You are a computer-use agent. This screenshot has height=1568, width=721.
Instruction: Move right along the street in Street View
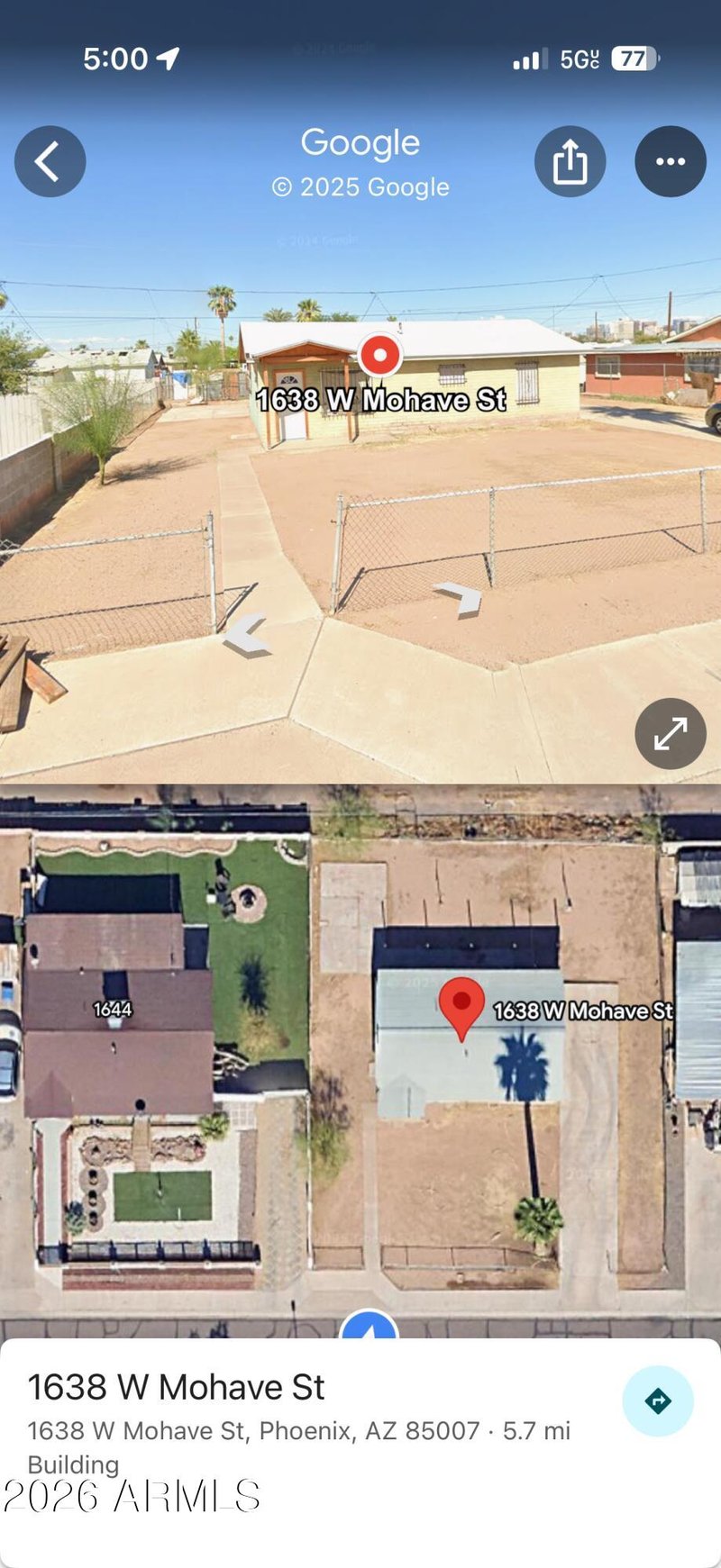click(460, 597)
